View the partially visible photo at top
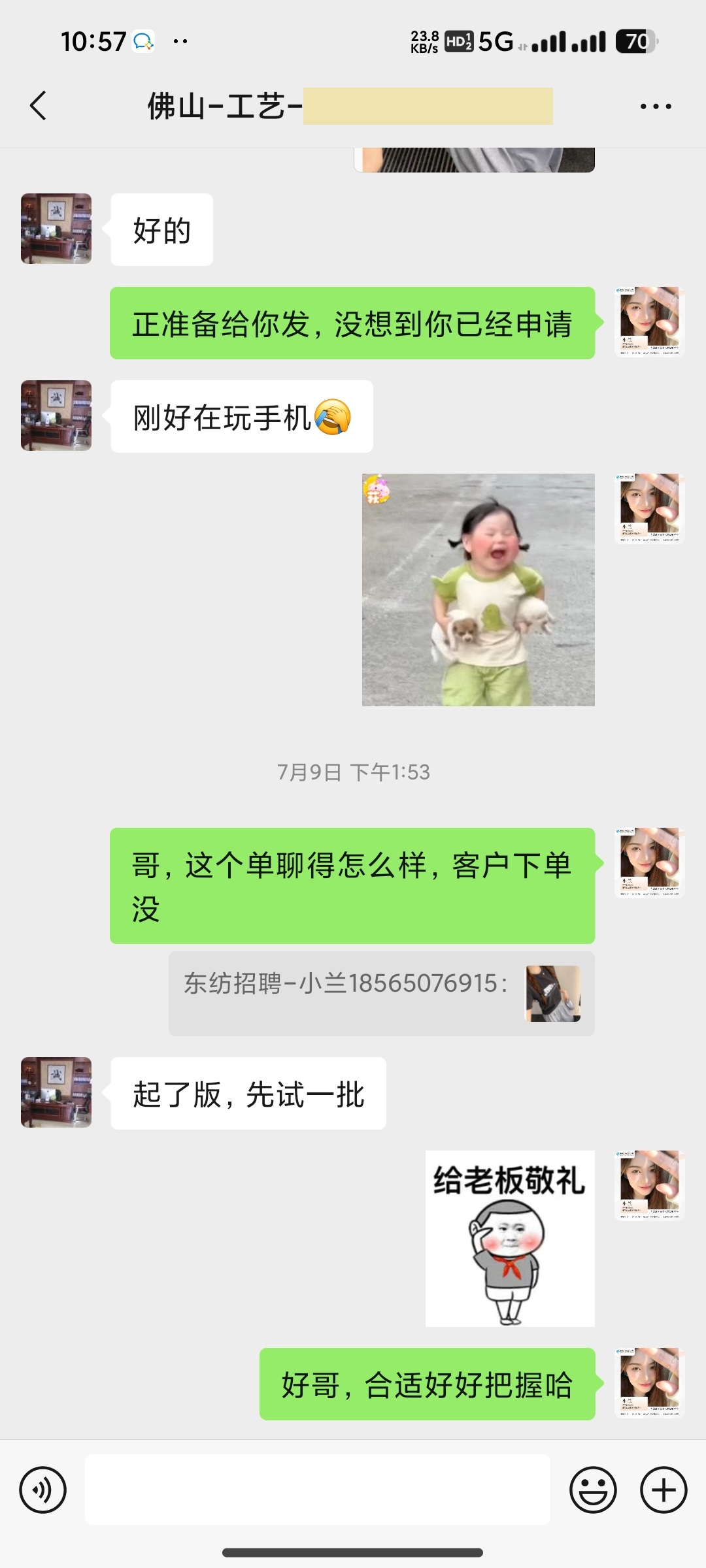This screenshot has height=1568, width=706. click(474, 160)
